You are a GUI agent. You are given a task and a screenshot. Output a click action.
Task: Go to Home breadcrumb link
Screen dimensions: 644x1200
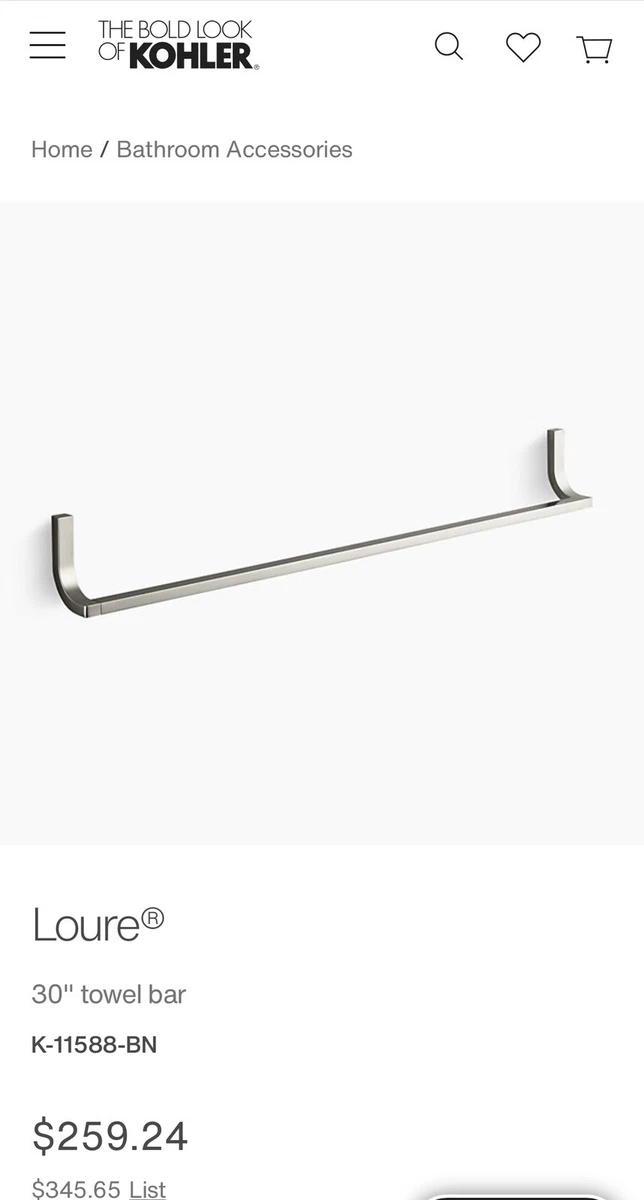tap(62, 149)
